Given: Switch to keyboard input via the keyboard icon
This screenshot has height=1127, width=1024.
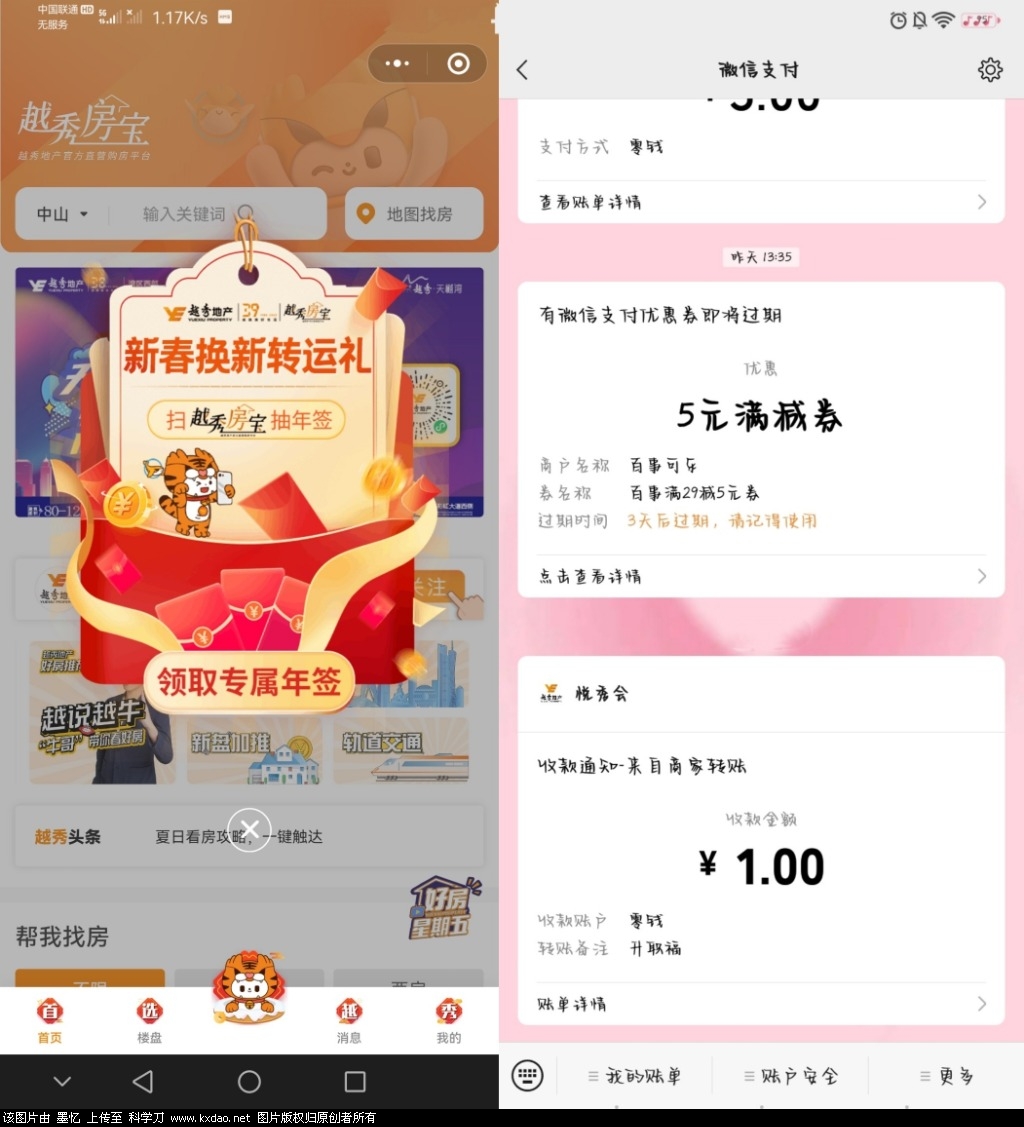Looking at the screenshot, I should [527, 1076].
